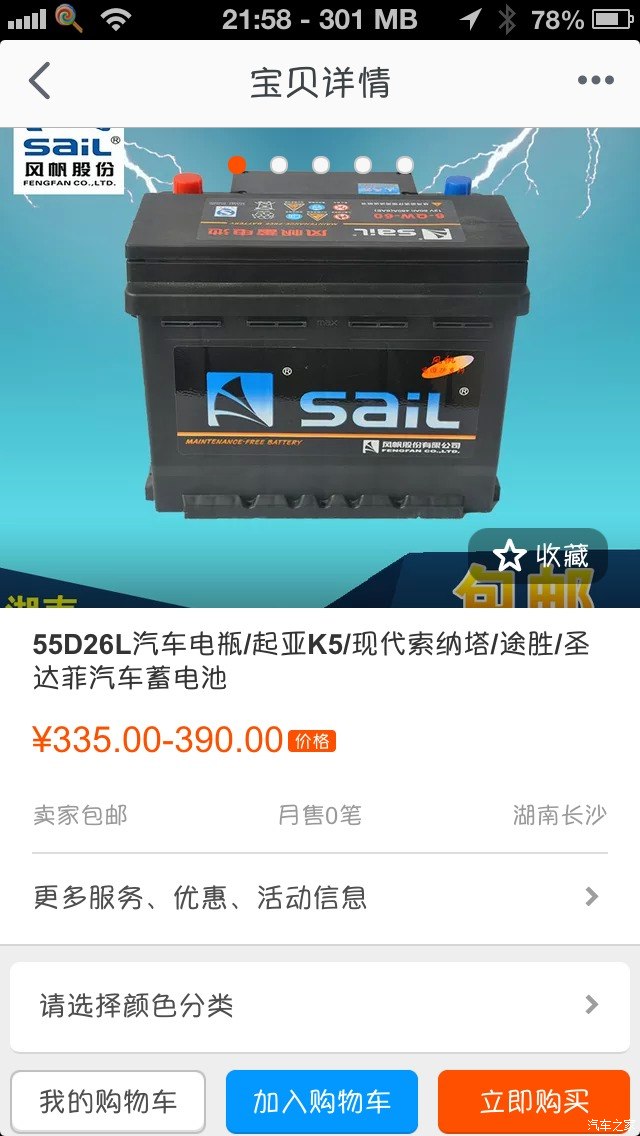
Task: Show the second product image dot
Action: pyautogui.click(x=279, y=165)
